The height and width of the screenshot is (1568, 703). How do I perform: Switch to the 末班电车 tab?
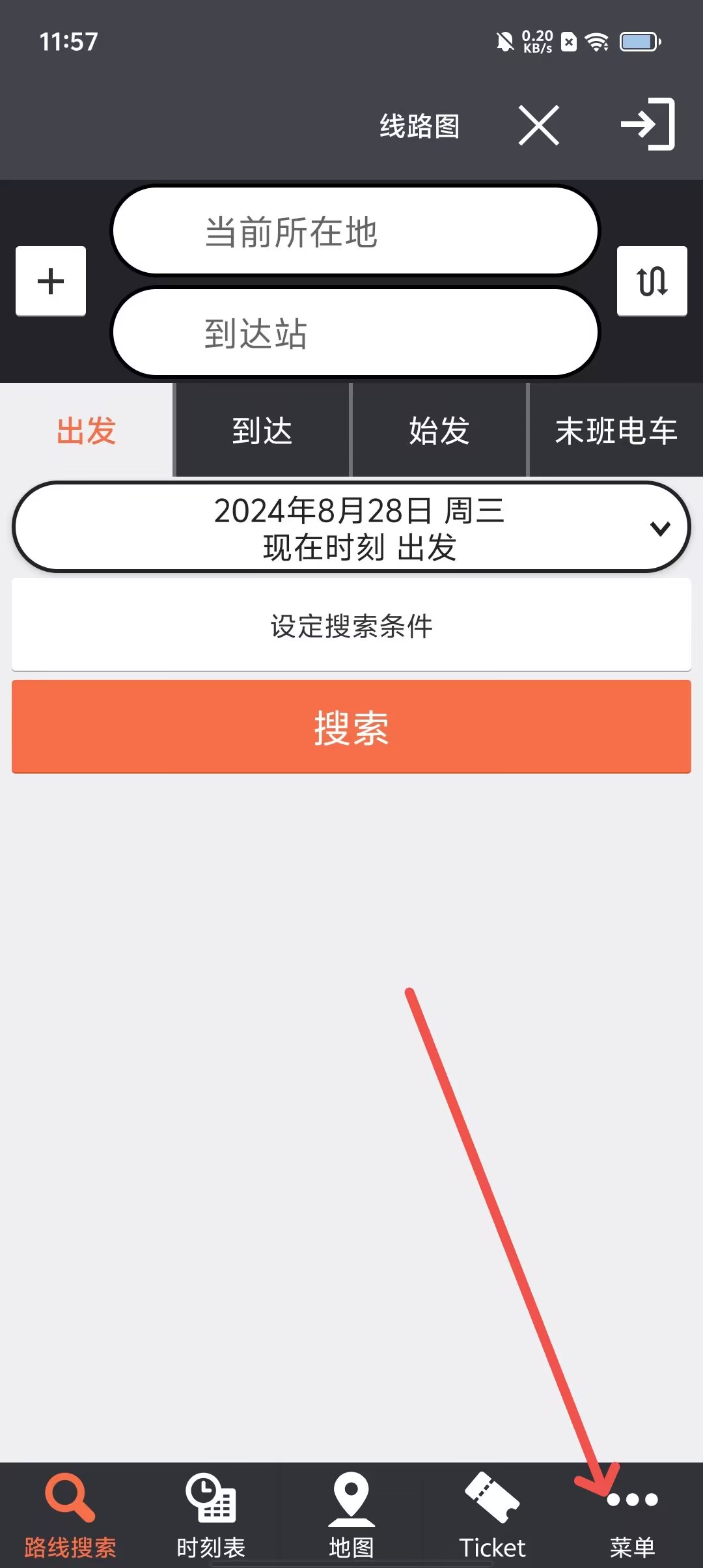pos(616,430)
